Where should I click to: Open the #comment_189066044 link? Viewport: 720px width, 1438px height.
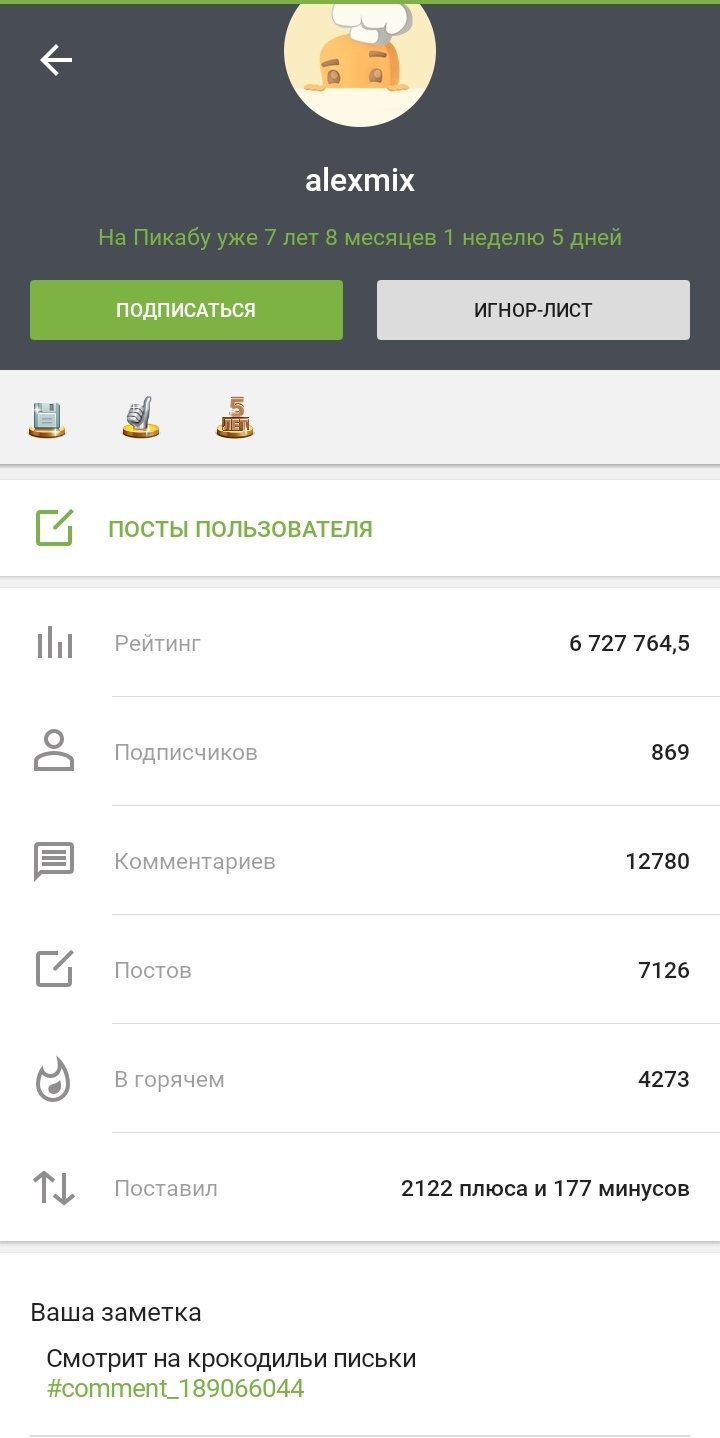tap(175, 1388)
